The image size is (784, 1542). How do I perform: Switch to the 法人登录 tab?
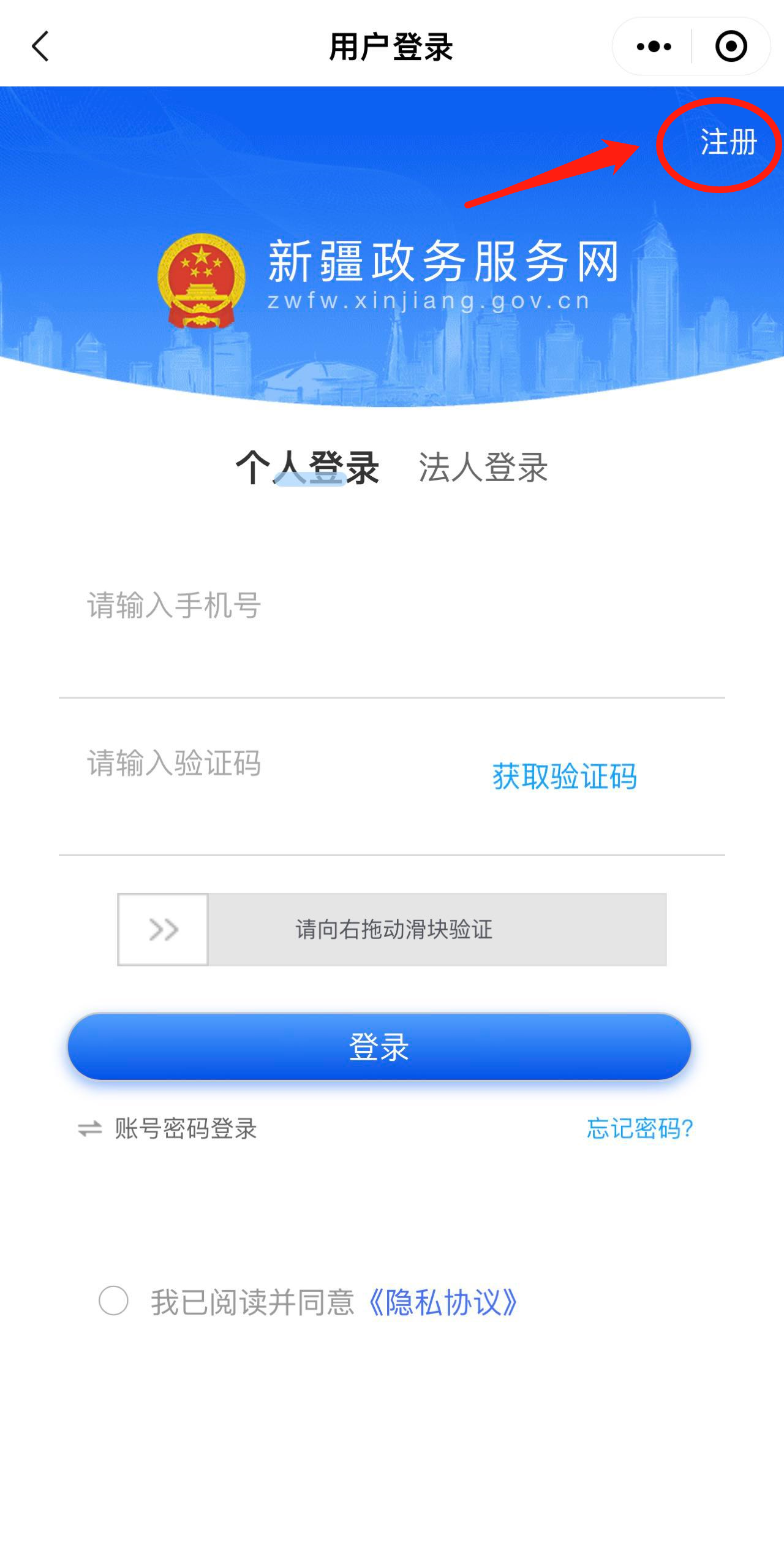click(483, 468)
